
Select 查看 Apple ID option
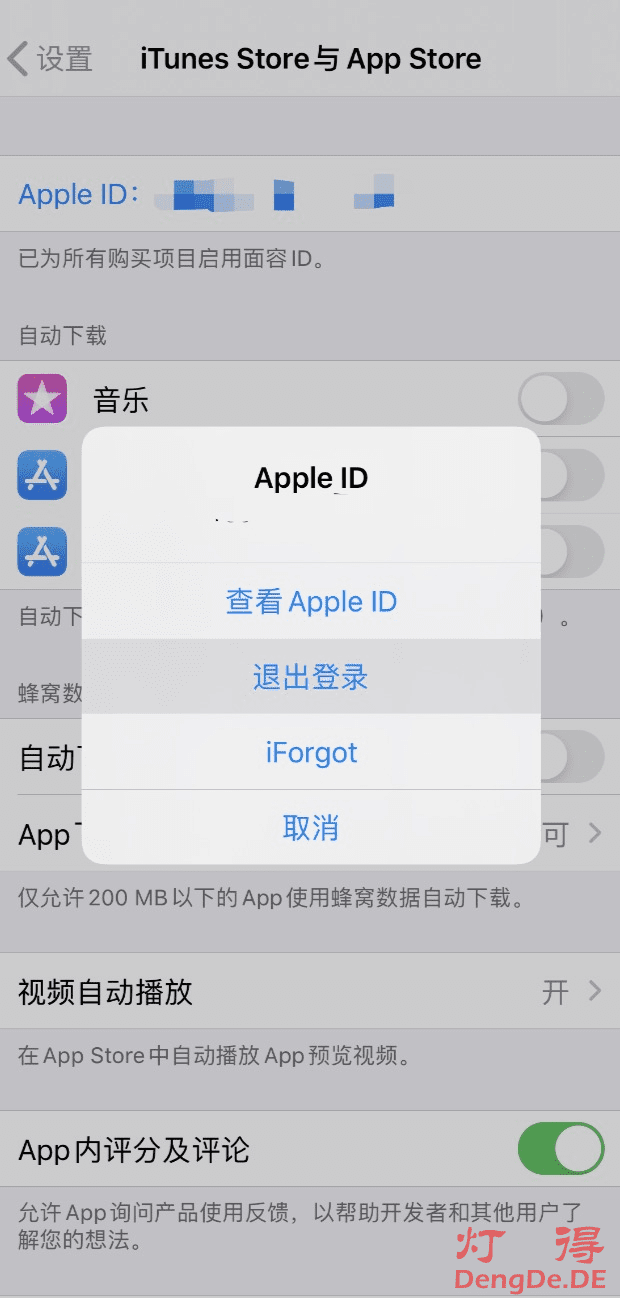311,602
